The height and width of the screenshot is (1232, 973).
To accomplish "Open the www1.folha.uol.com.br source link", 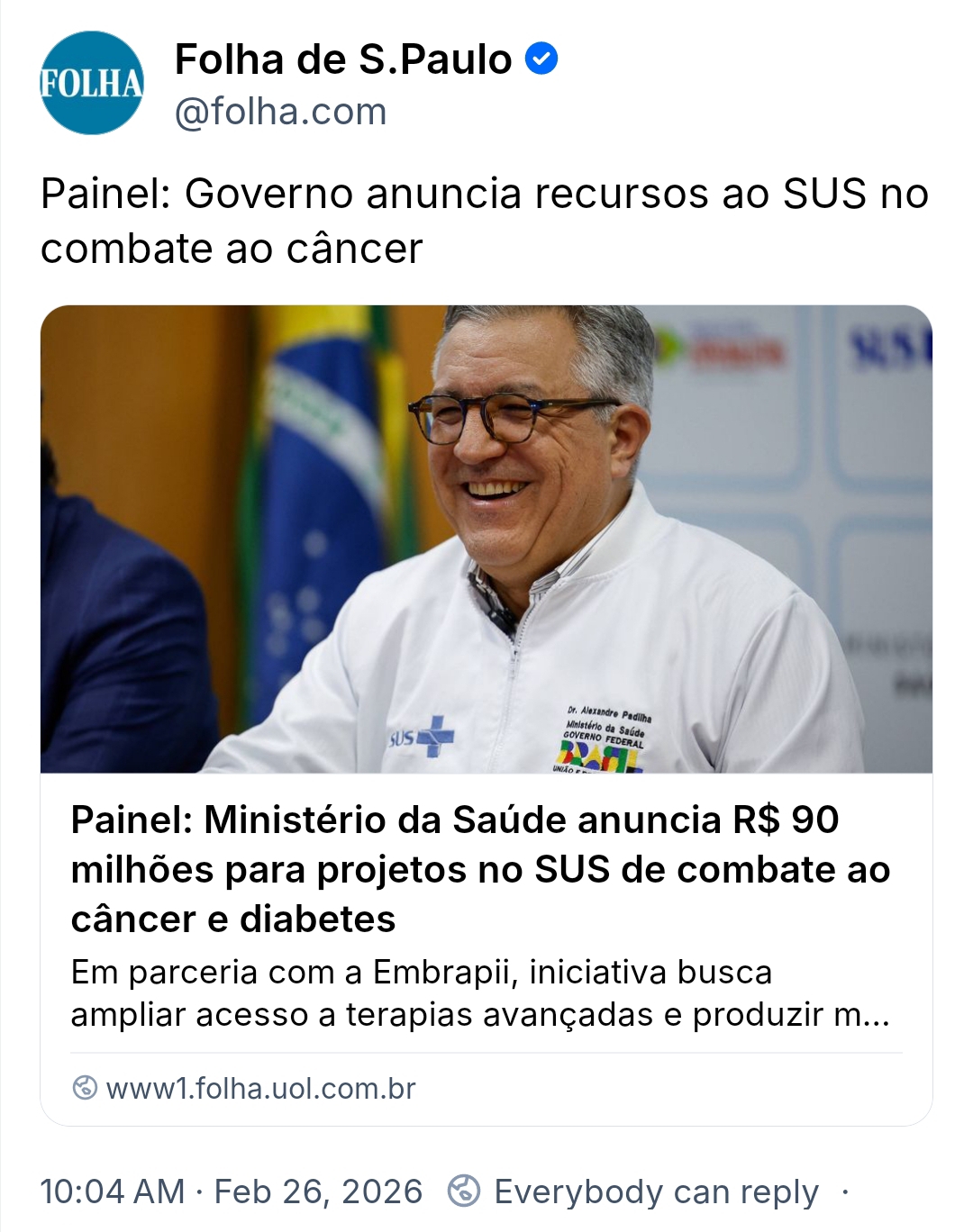I will [260, 1088].
